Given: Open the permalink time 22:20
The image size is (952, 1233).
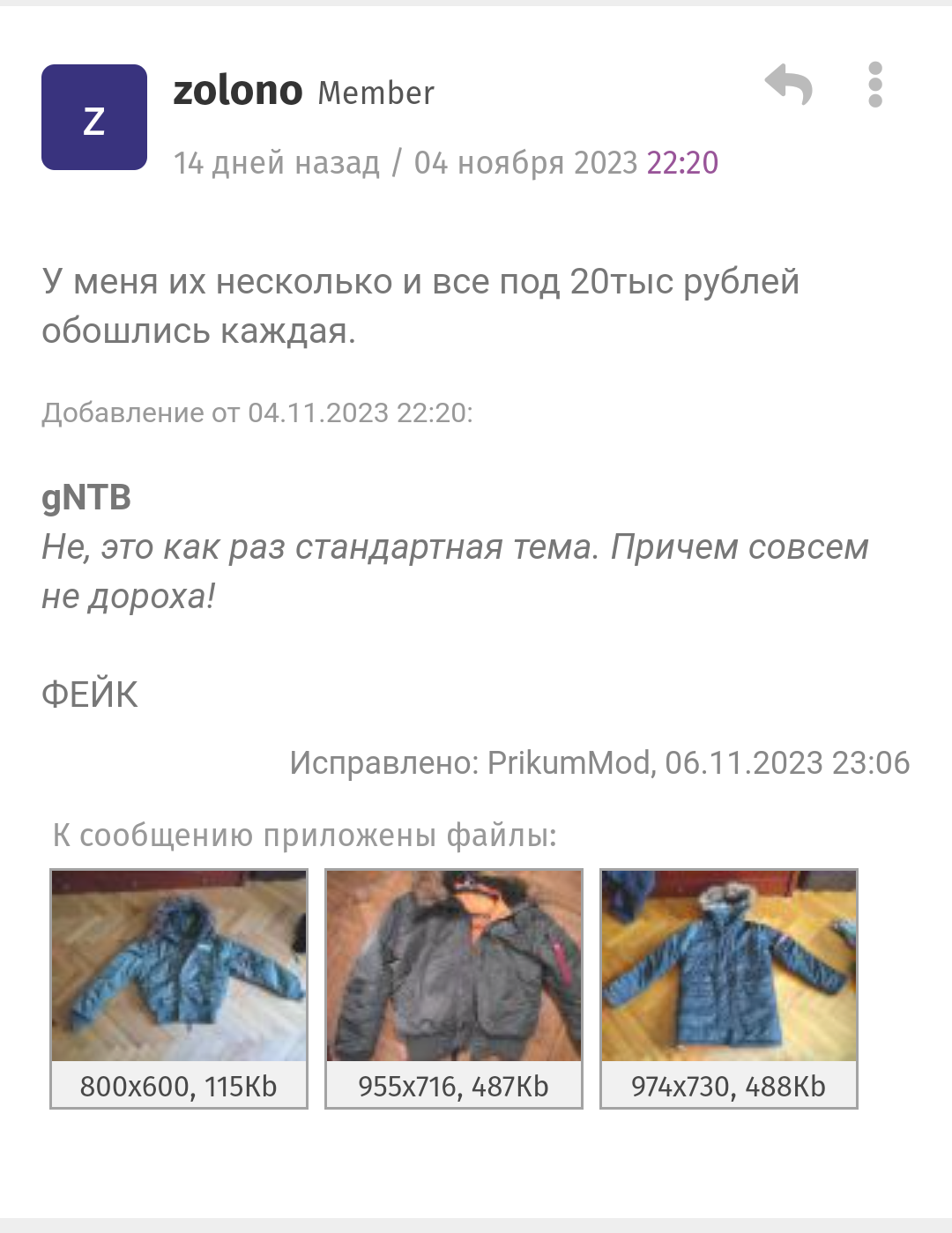Looking at the screenshot, I should pos(682,161).
